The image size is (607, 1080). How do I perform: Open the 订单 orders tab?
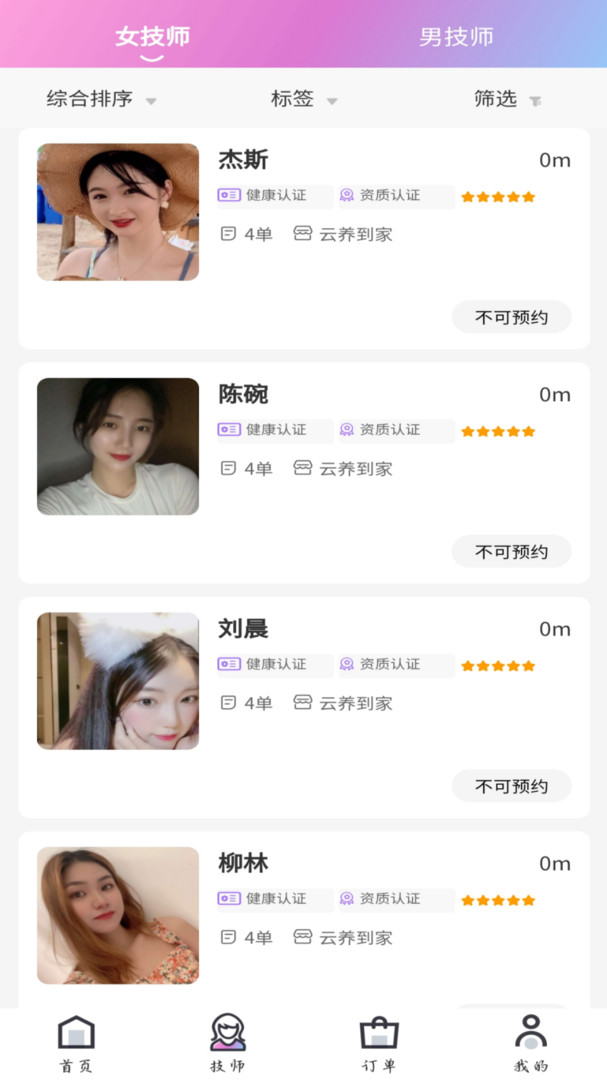click(x=379, y=1044)
